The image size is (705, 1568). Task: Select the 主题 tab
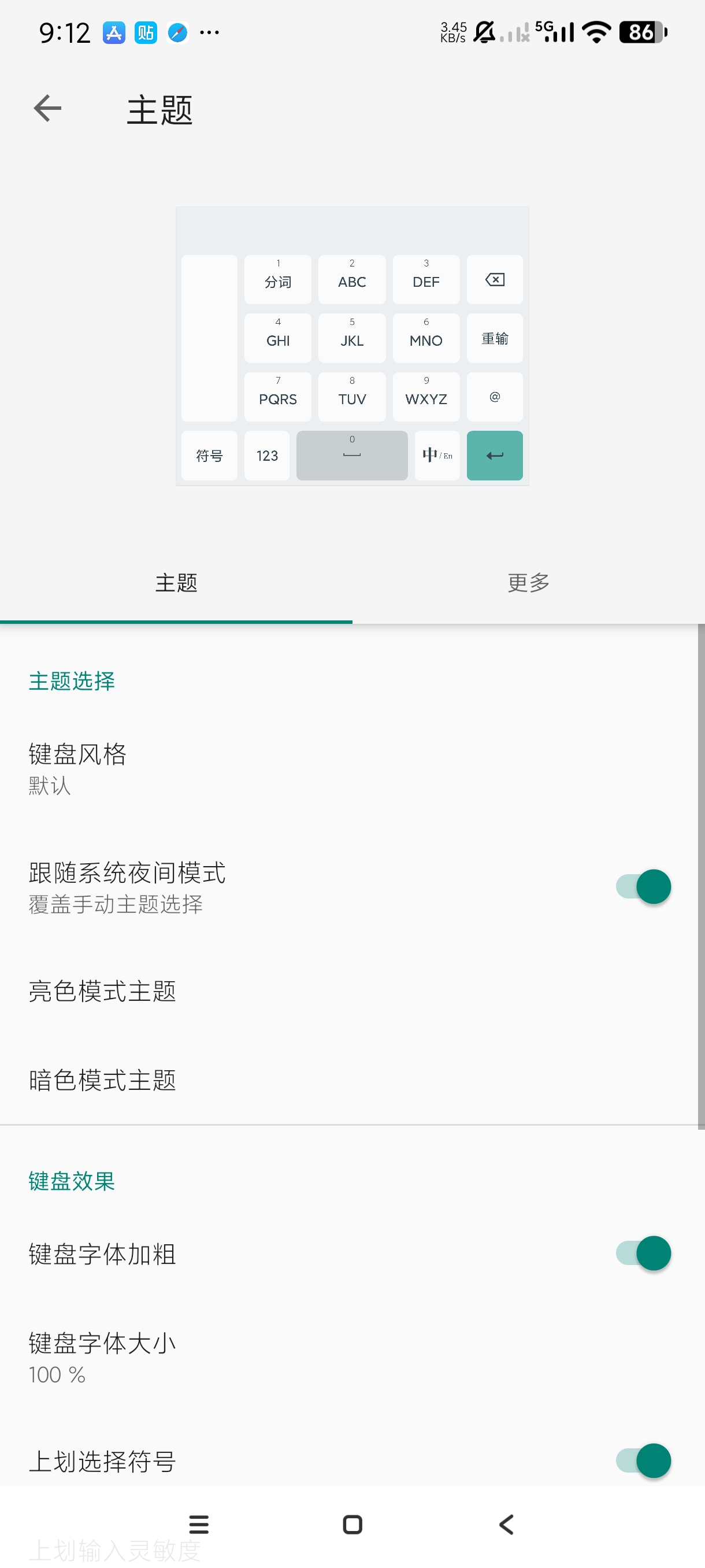176,583
